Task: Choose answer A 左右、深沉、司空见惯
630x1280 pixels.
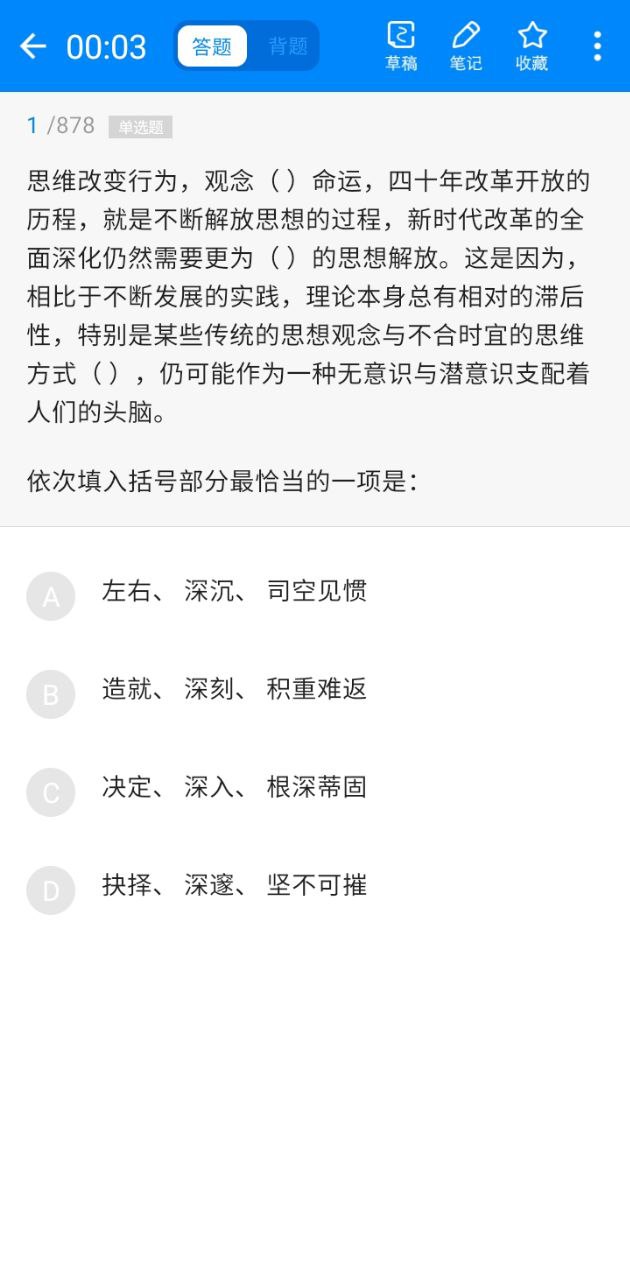Action: pos(234,591)
